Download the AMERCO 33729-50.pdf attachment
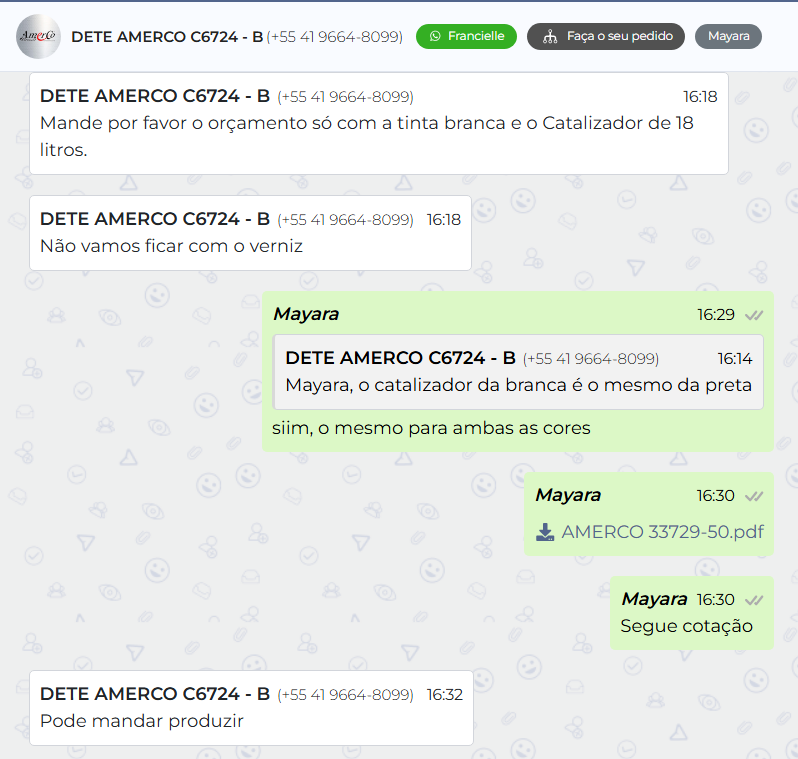 (x=651, y=532)
